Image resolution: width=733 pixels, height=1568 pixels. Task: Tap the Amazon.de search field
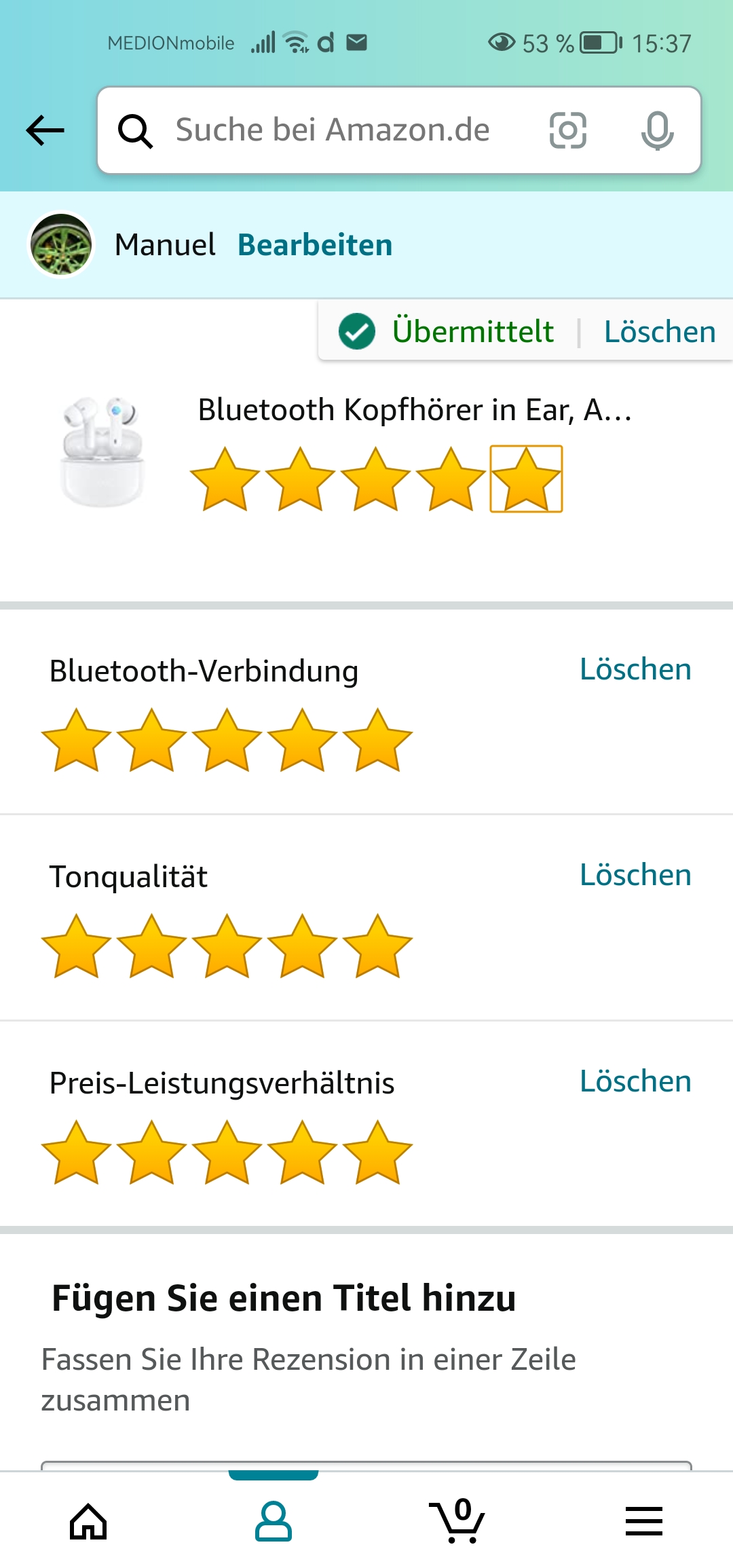point(333,130)
